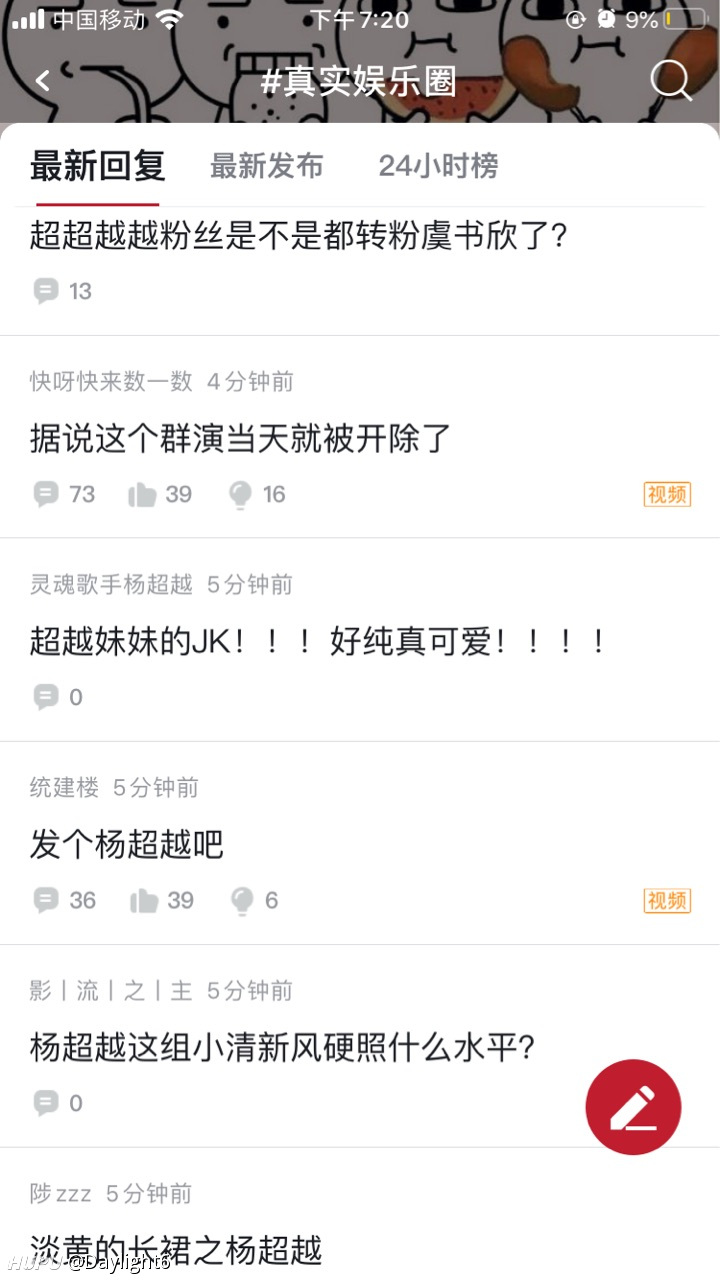Go back using the top-left arrow
720x1280 pixels.
(43, 81)
